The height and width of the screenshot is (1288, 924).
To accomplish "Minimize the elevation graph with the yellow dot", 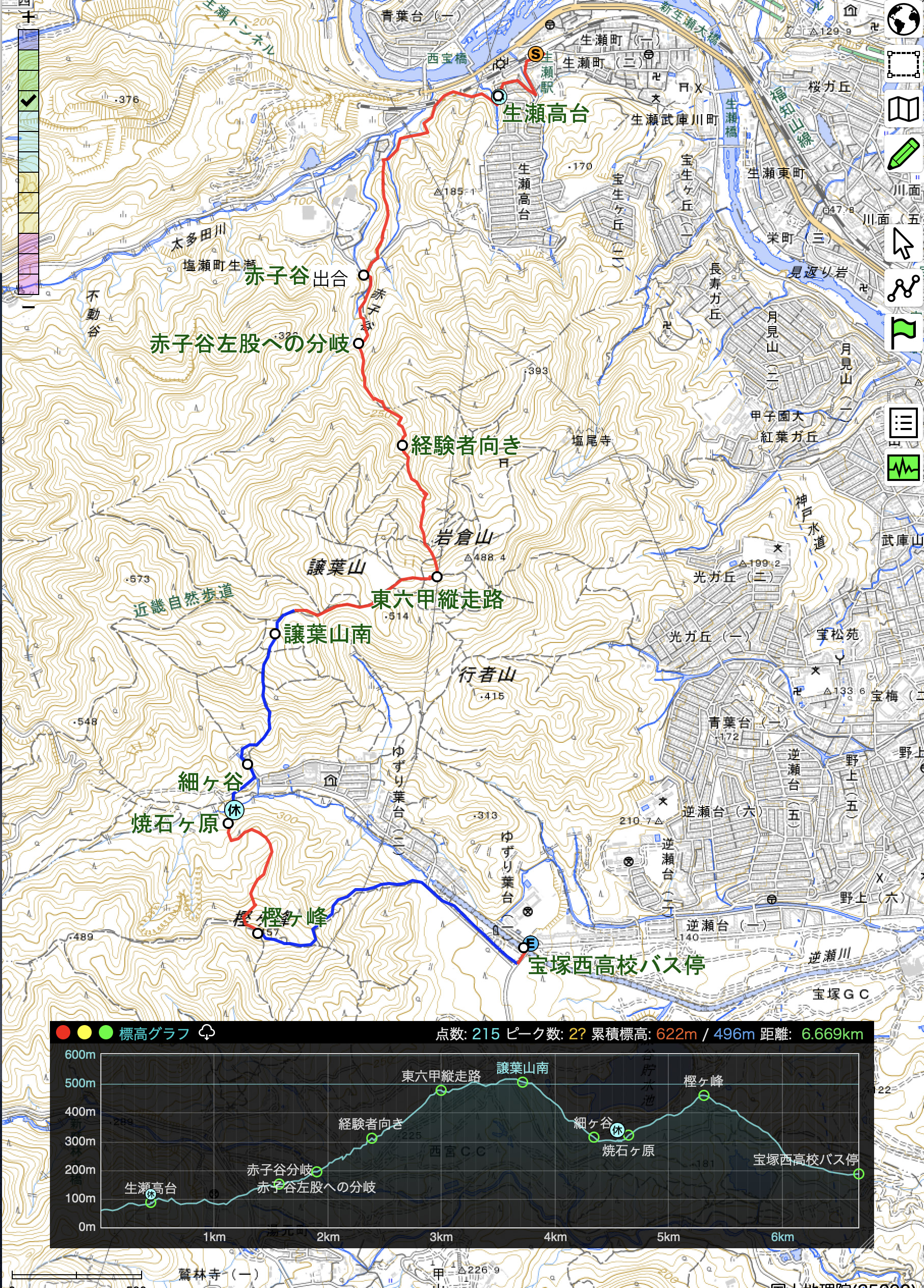I will click(x=84, y=1032).
